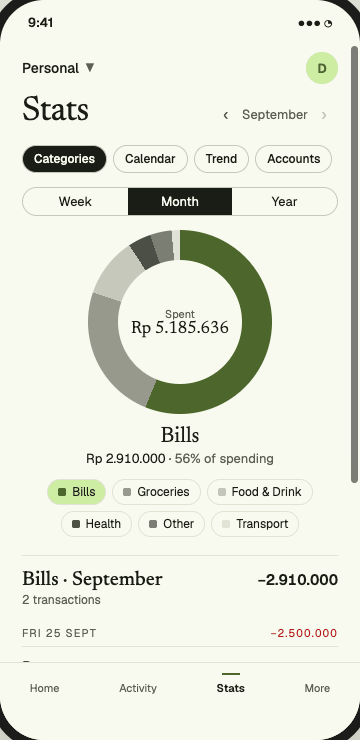Filter by the Groceries category chip
Screen dimensions: 360x740
coord(156,492)
